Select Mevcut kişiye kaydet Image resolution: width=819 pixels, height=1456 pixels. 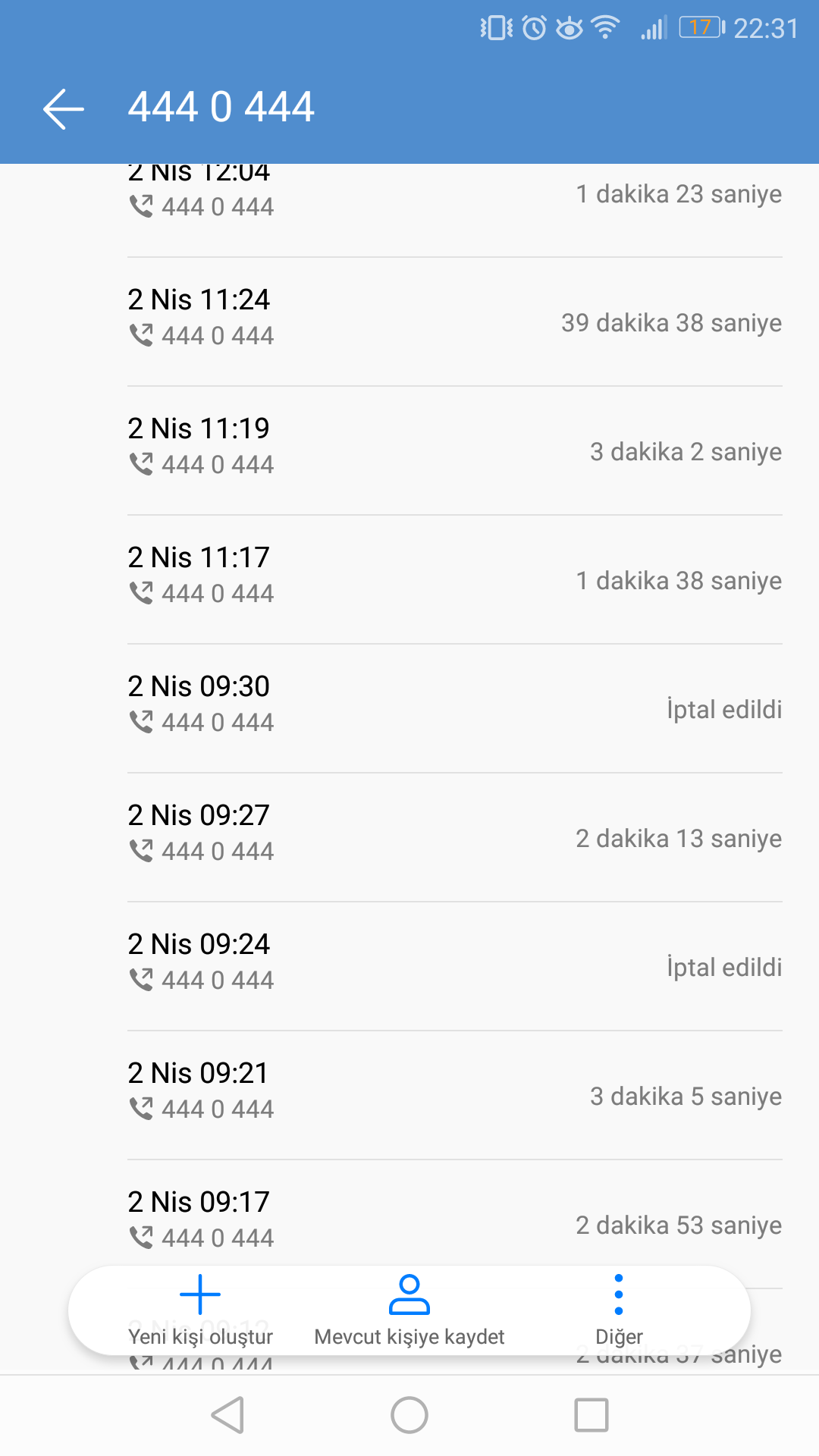(409, 1310)
